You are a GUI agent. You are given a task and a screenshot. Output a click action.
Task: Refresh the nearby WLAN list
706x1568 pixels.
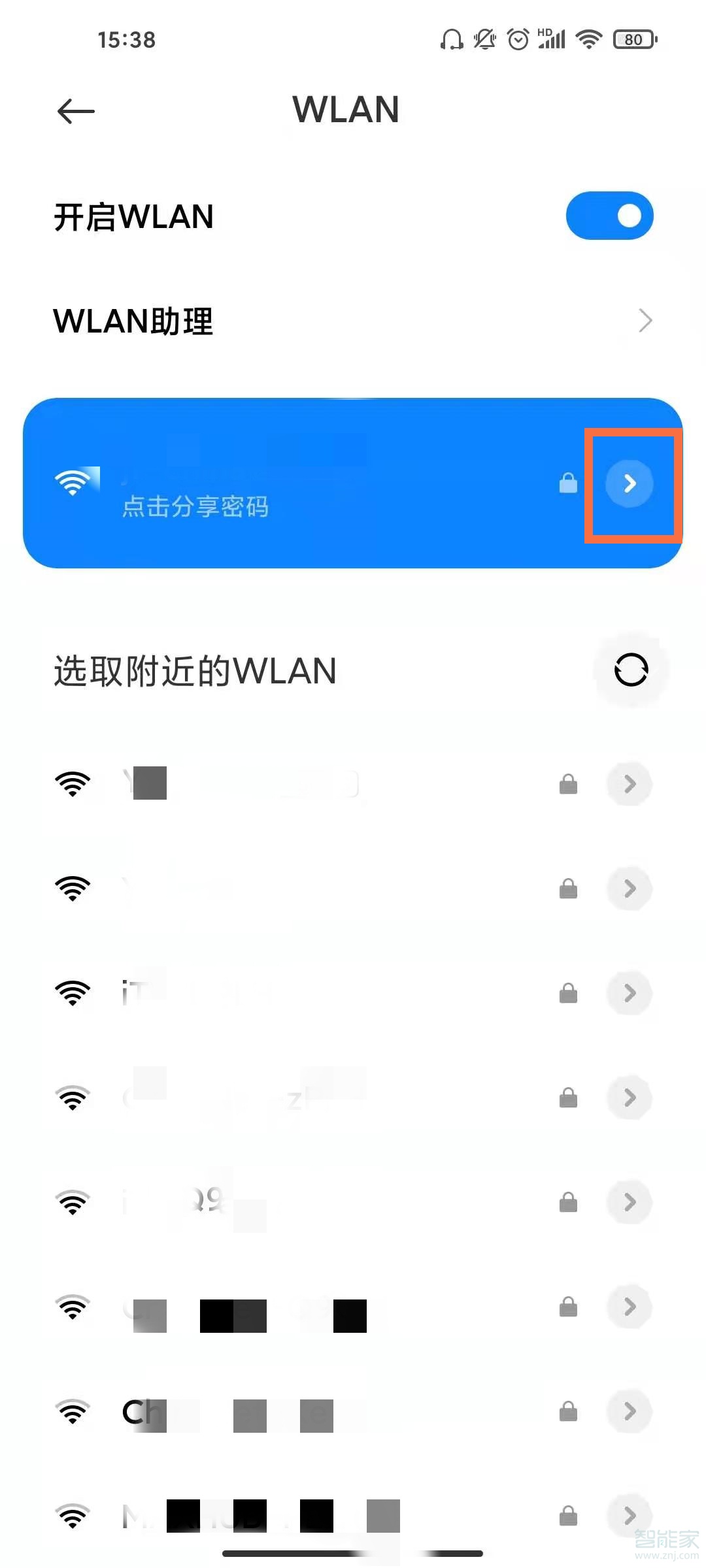click(631, 670)
